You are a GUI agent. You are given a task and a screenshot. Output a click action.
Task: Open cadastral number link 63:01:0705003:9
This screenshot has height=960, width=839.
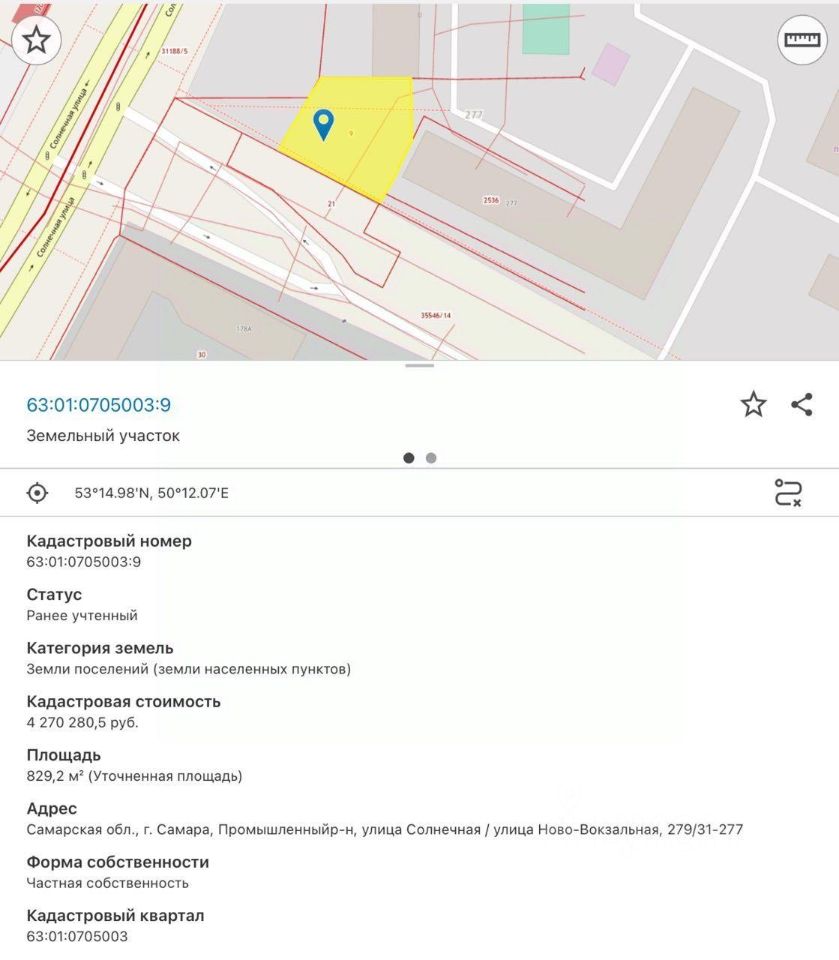click(98, 405)
